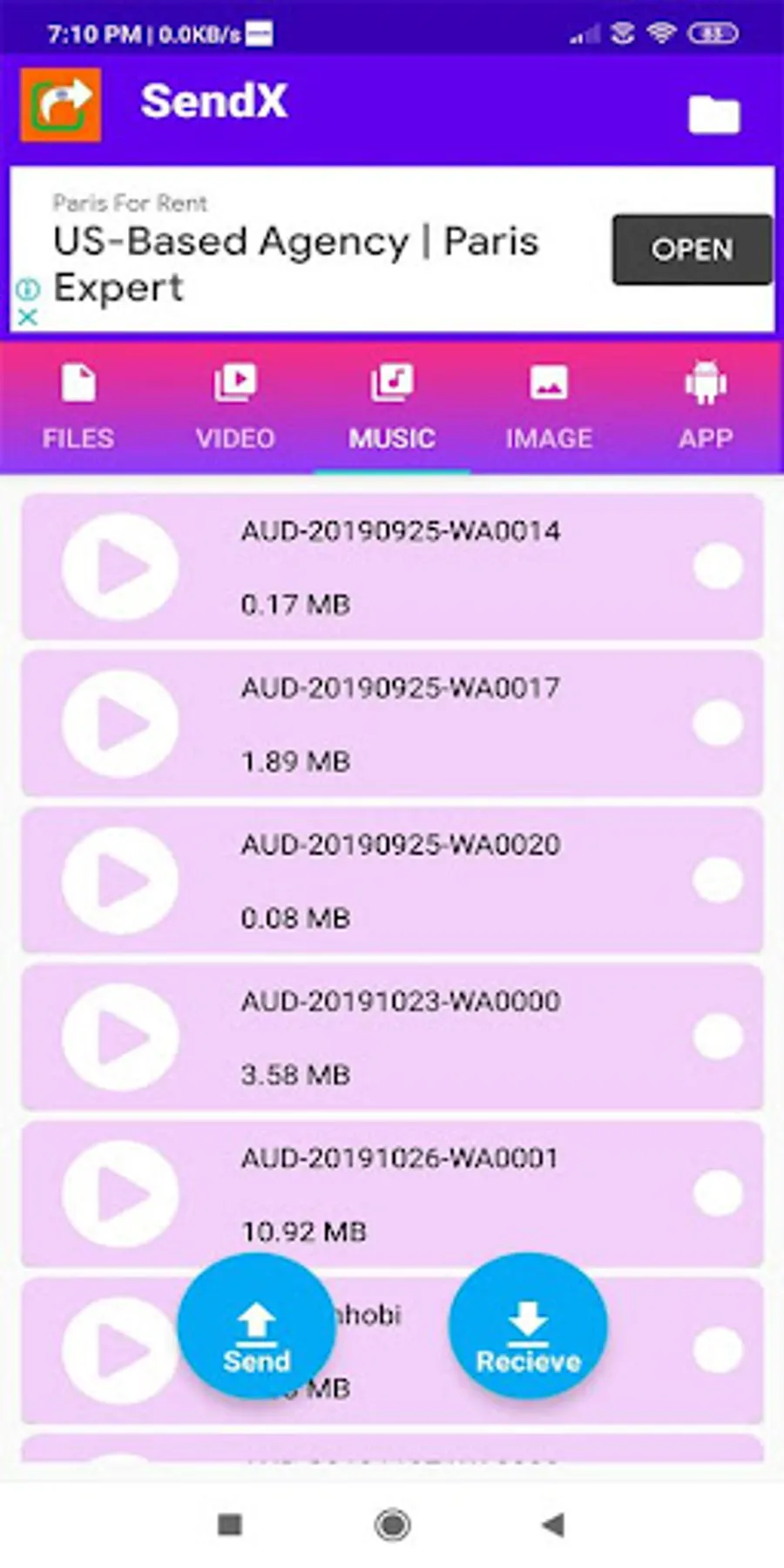Tap the Recieve download button
This screenshot has width=784, height=1568.
[526, 1328]
